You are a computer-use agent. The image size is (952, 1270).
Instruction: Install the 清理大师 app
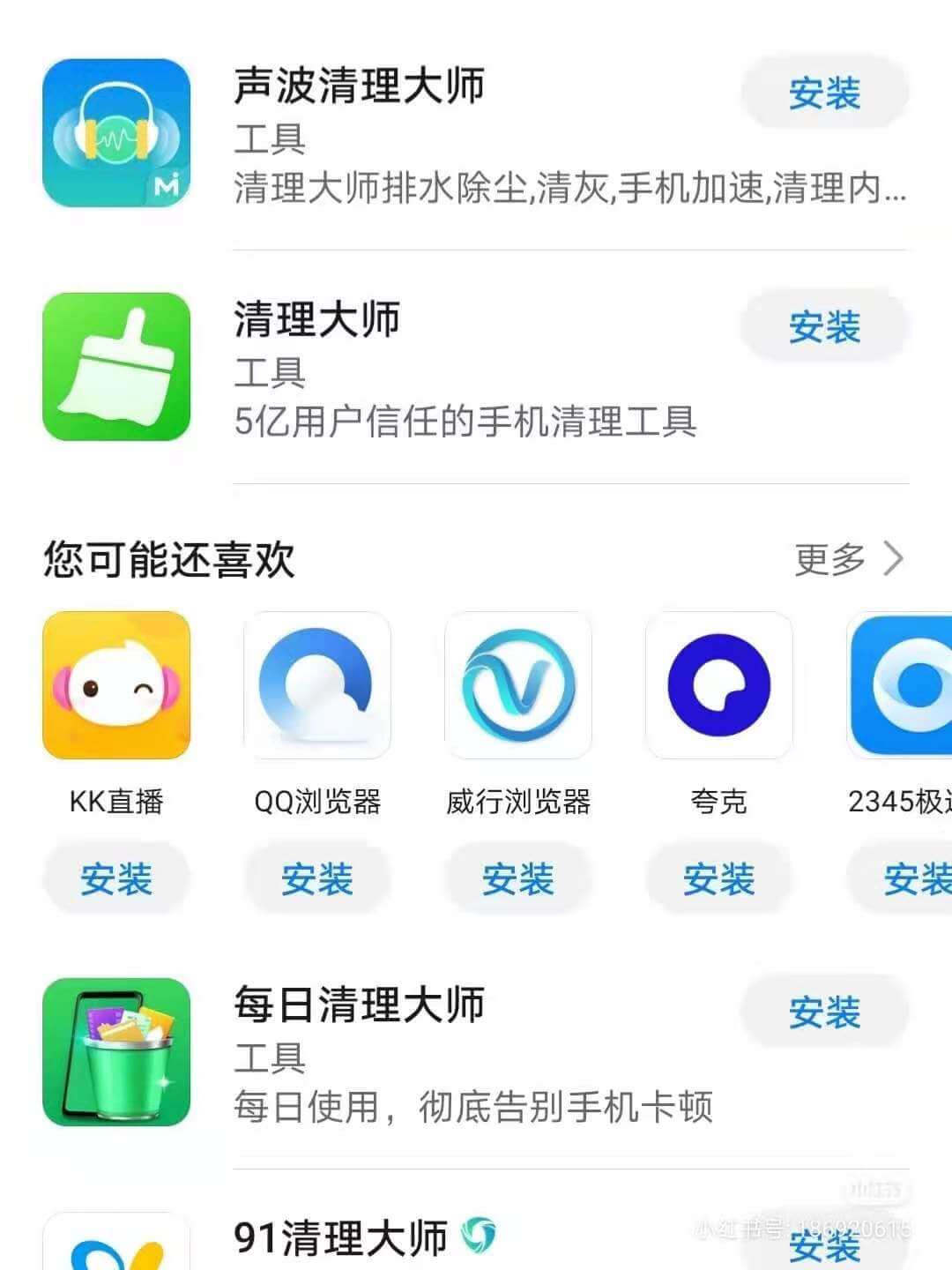pos(824,327)
